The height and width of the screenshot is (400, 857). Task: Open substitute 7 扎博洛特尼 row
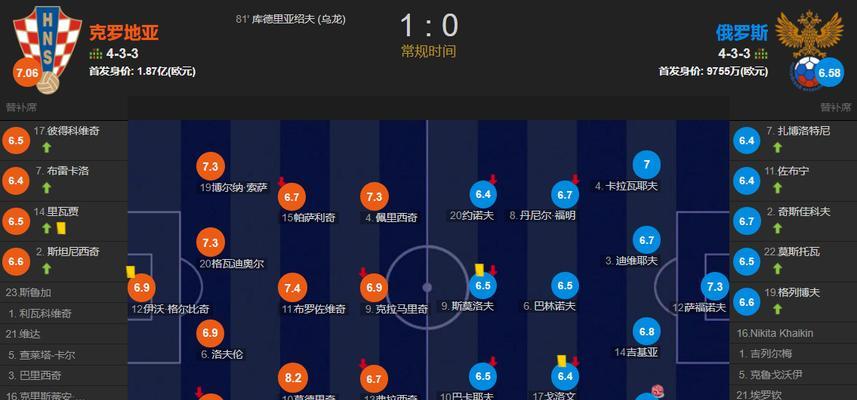[792, 139]
